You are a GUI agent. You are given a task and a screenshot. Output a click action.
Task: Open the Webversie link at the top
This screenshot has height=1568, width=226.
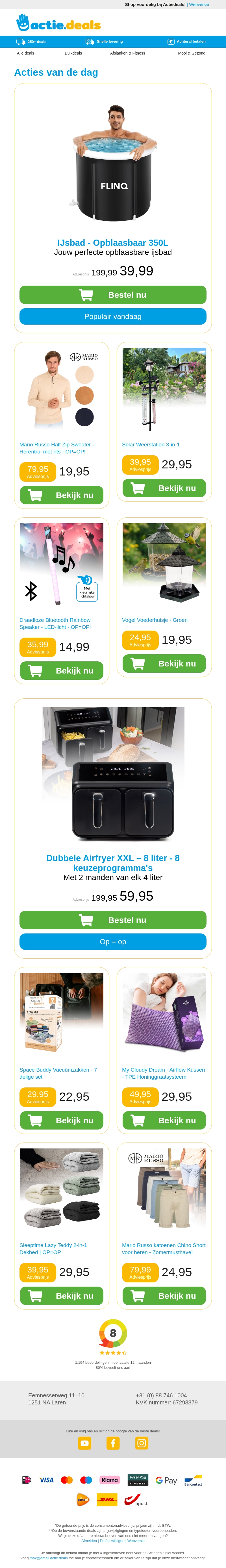coord(199,4)
